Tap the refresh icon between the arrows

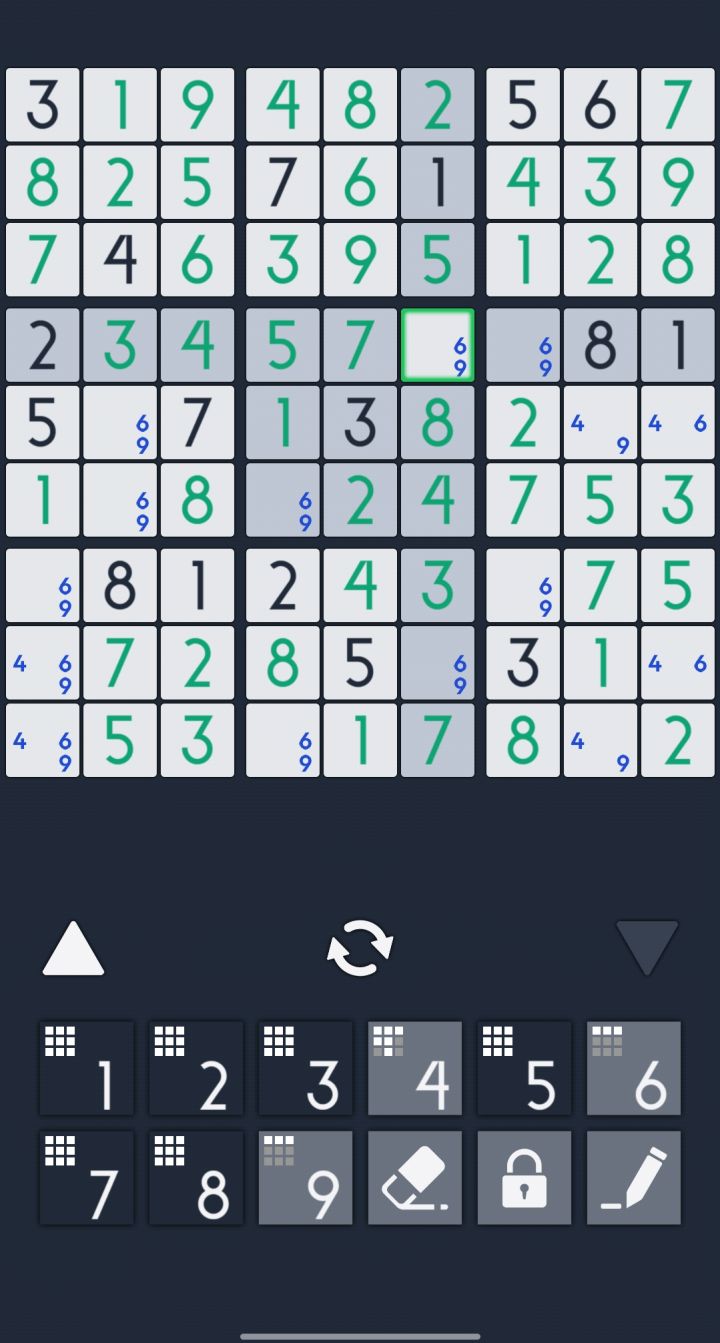[x=358, y=945]
